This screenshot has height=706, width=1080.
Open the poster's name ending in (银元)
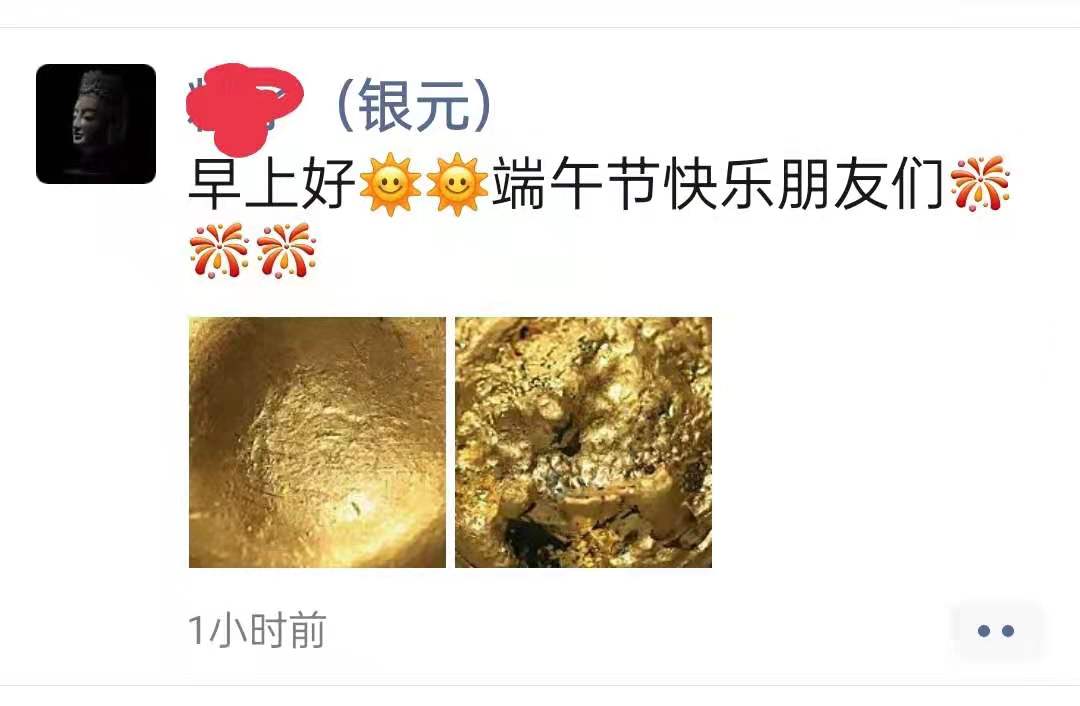coord(340,105)
